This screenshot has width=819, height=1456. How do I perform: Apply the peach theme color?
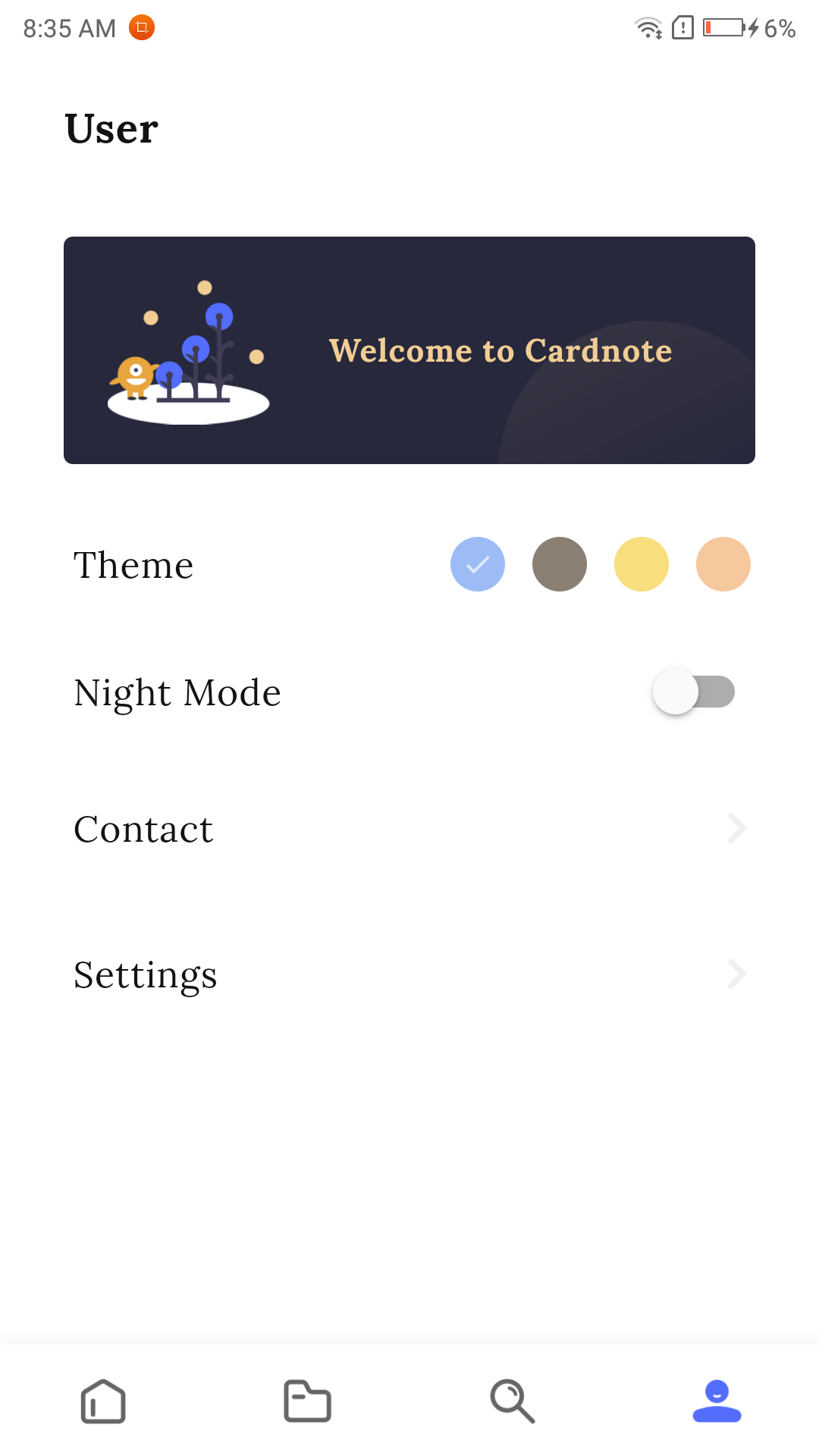723,564
